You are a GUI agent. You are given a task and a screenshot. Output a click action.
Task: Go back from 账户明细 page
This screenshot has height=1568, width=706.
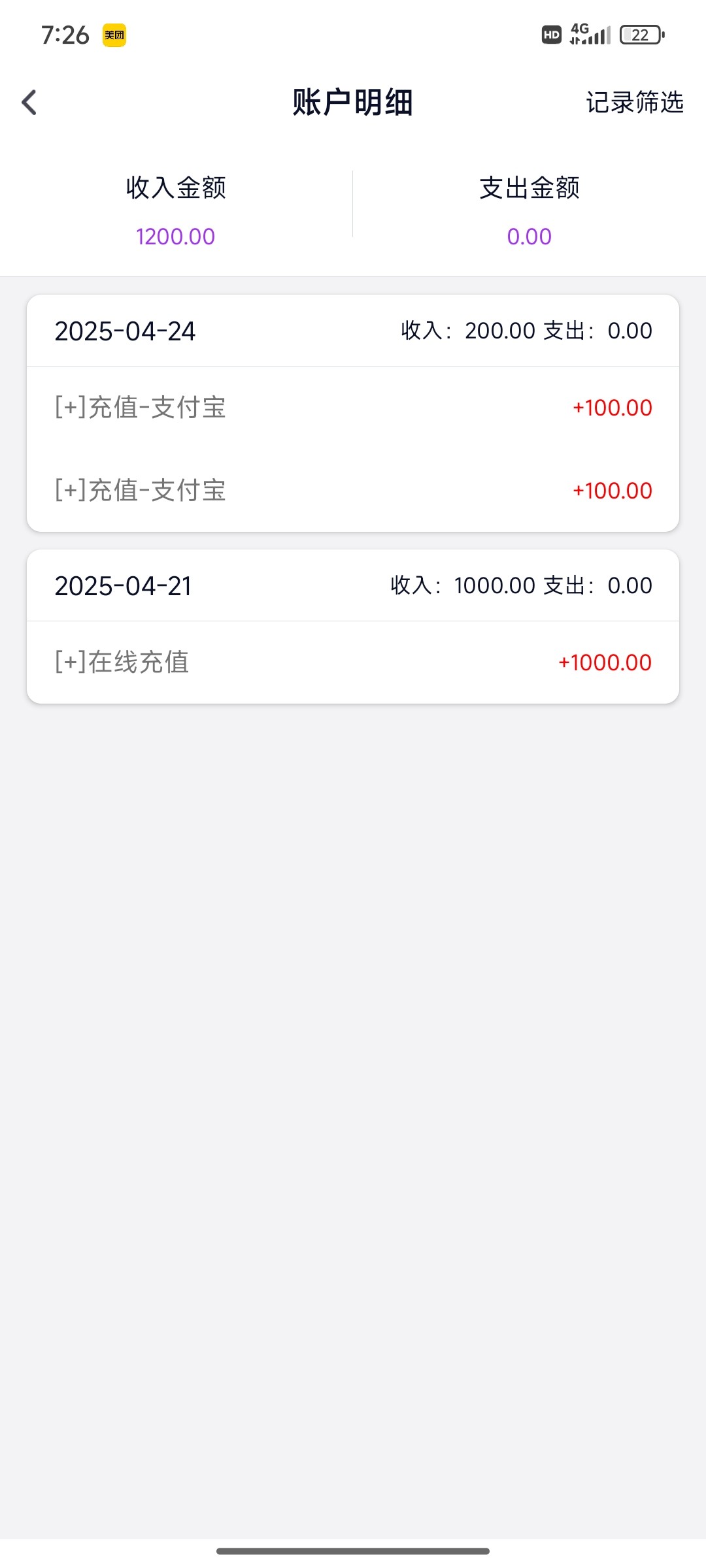pos(29,103)
